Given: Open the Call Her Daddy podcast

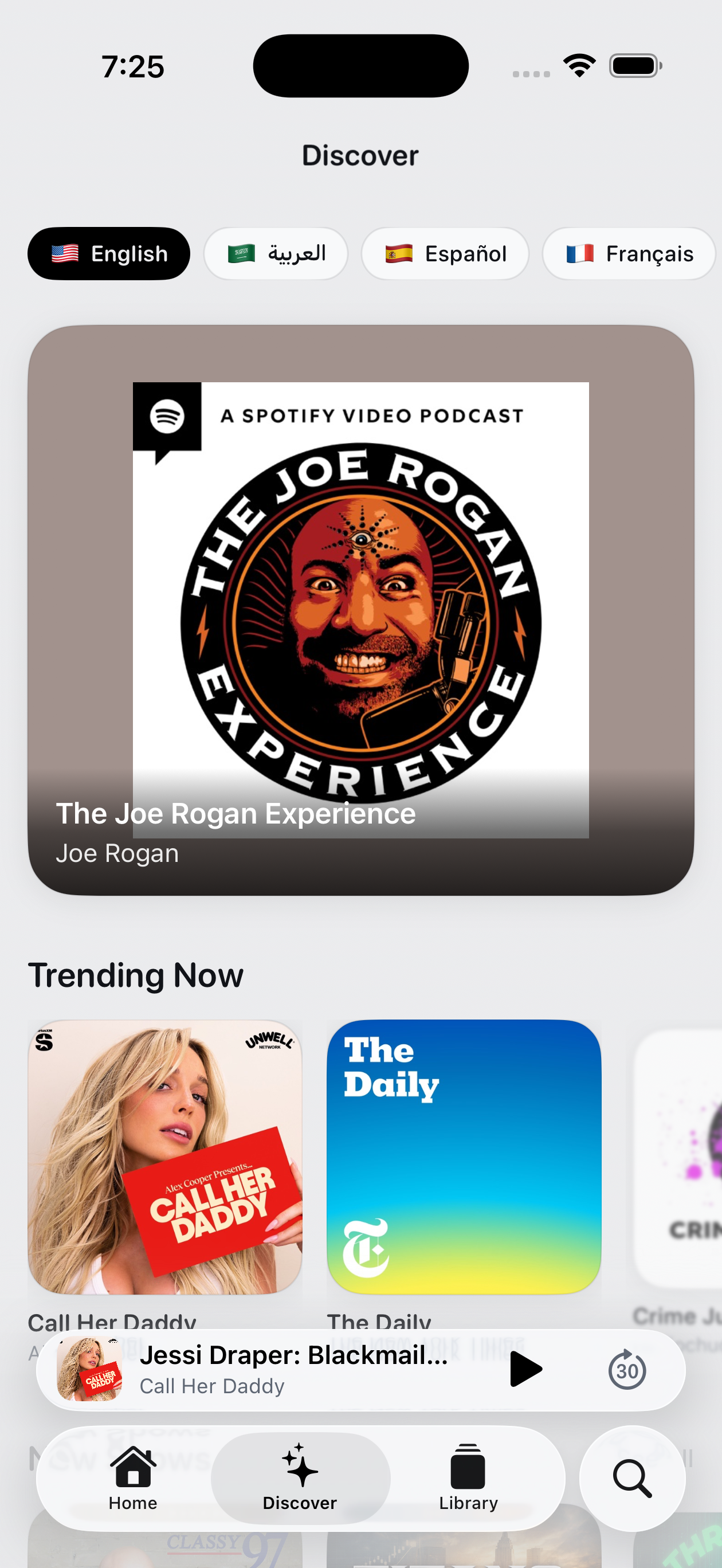Looking at the screenshot, I should (x=165, y=1157).
